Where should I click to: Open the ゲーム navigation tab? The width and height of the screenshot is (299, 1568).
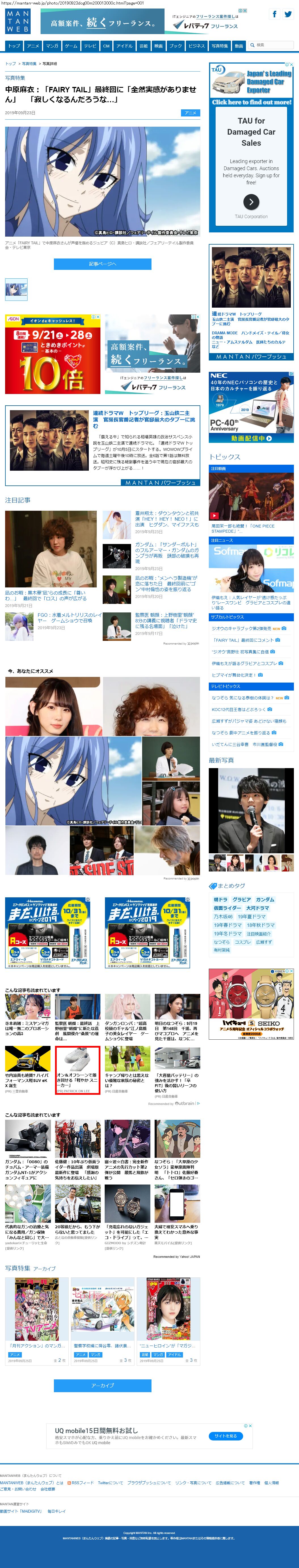71,46
